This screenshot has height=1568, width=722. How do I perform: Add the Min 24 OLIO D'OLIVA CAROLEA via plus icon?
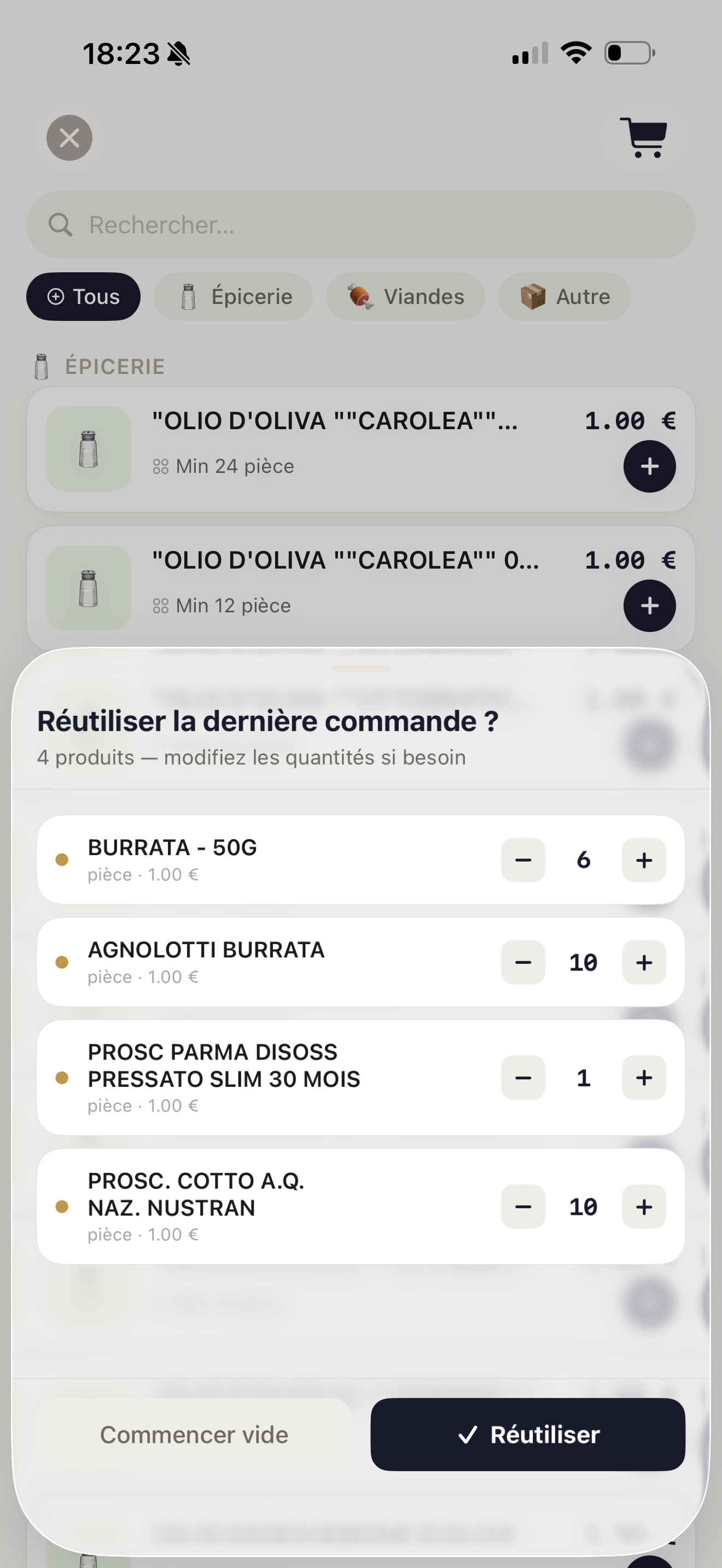coord(650,467)
